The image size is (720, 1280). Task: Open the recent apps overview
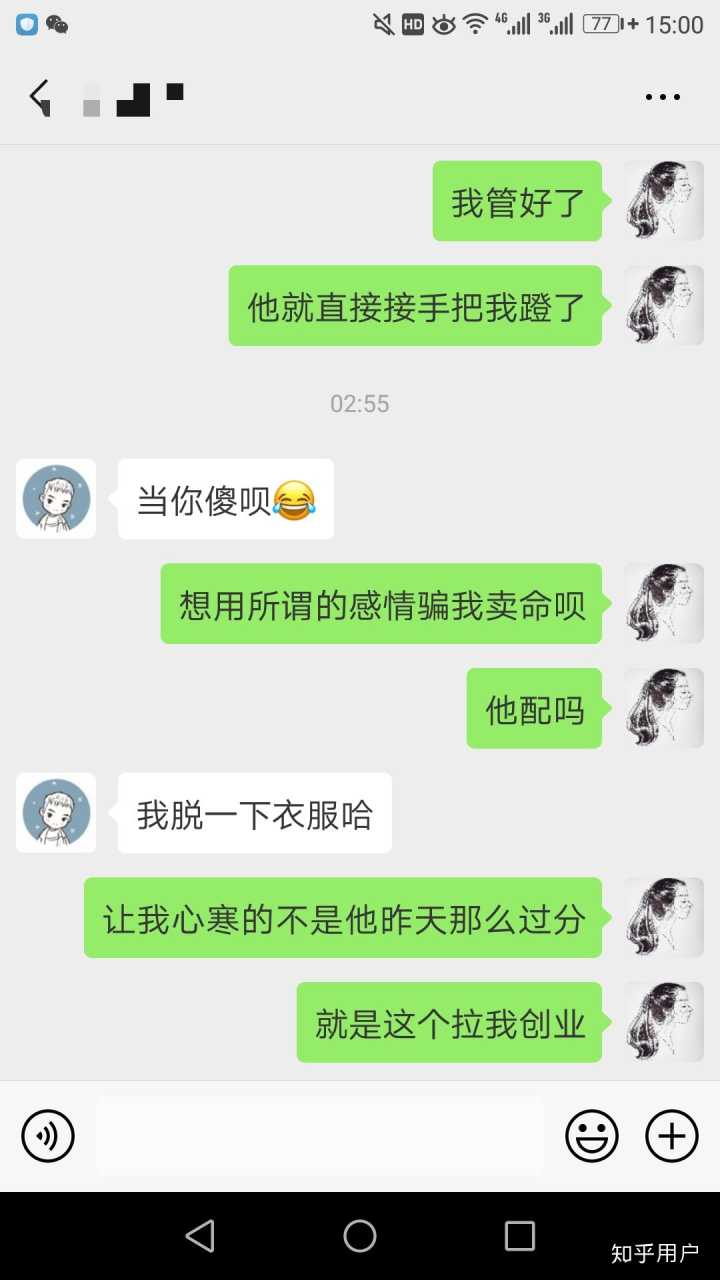[520, 1236]
